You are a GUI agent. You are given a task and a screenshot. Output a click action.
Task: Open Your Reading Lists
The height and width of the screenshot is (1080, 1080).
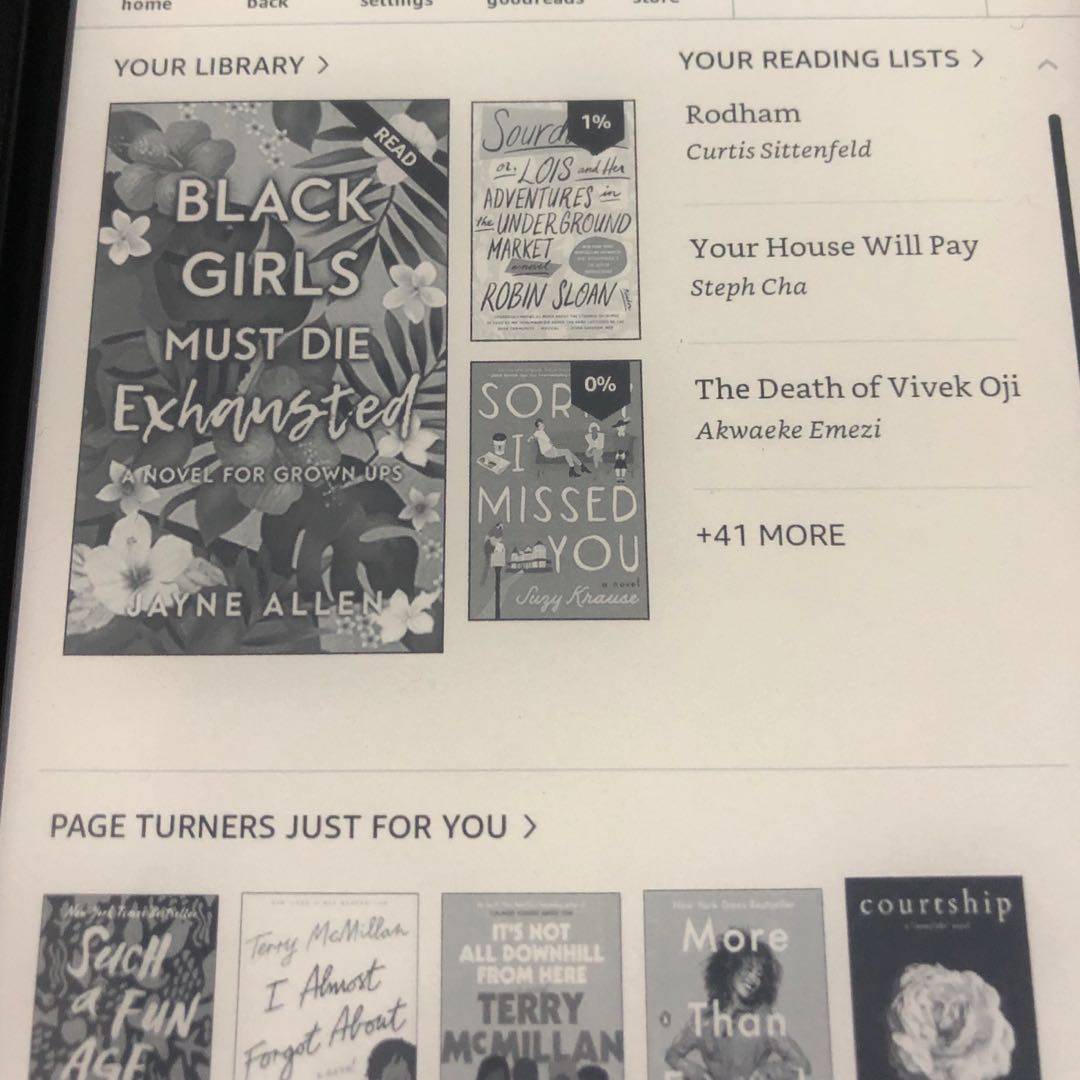(x=830, y=60)
